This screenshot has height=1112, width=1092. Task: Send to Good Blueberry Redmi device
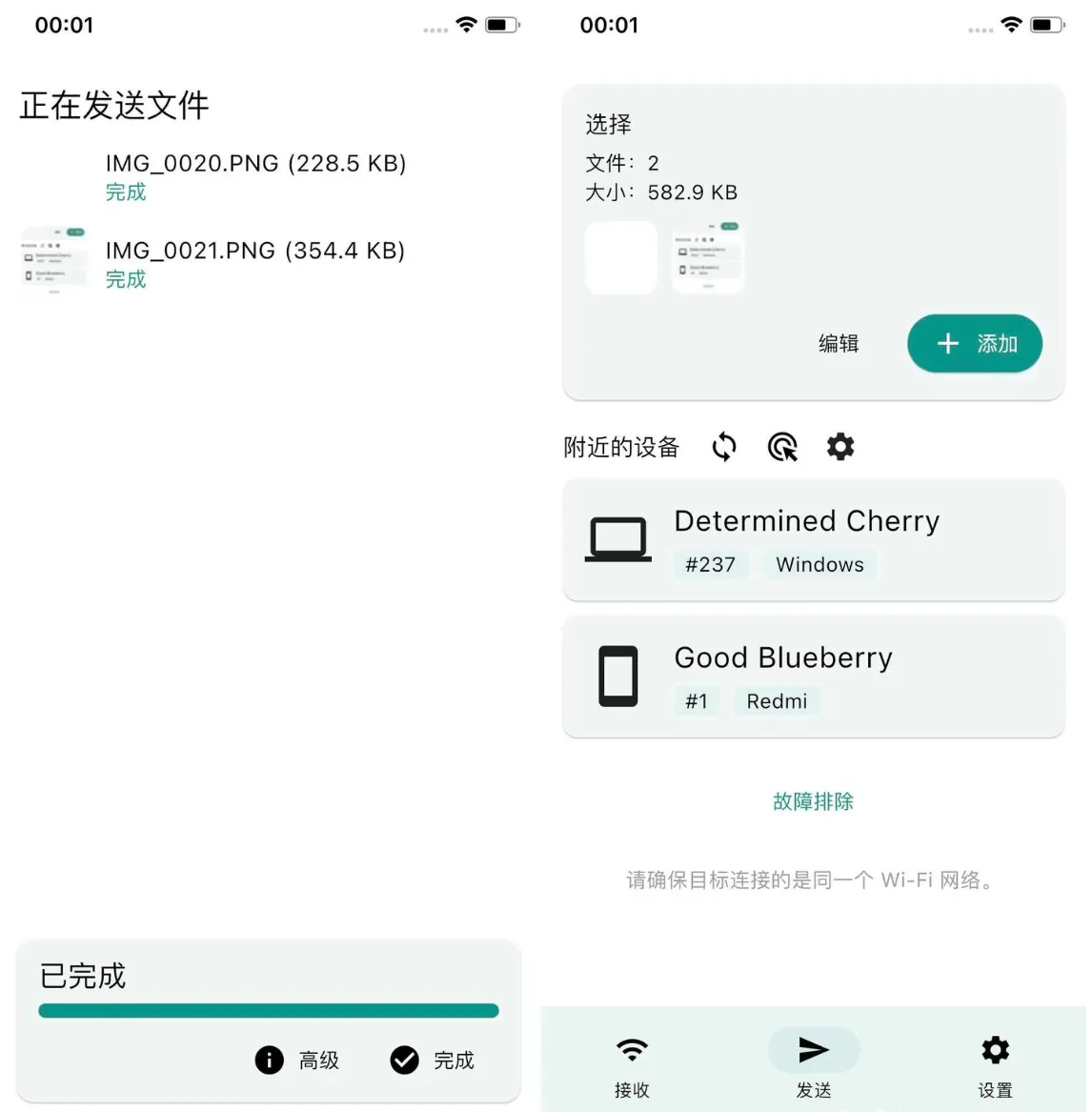point(813,677)
